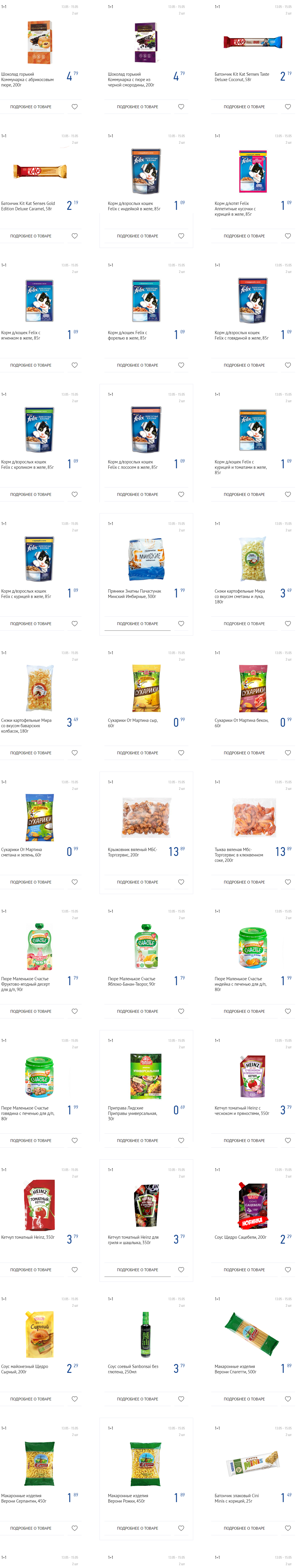Image resolution: width=296 pixels, height=1568 pixels.
Task: View details for Сухарики От Мартина бекон
Action: 244,753
